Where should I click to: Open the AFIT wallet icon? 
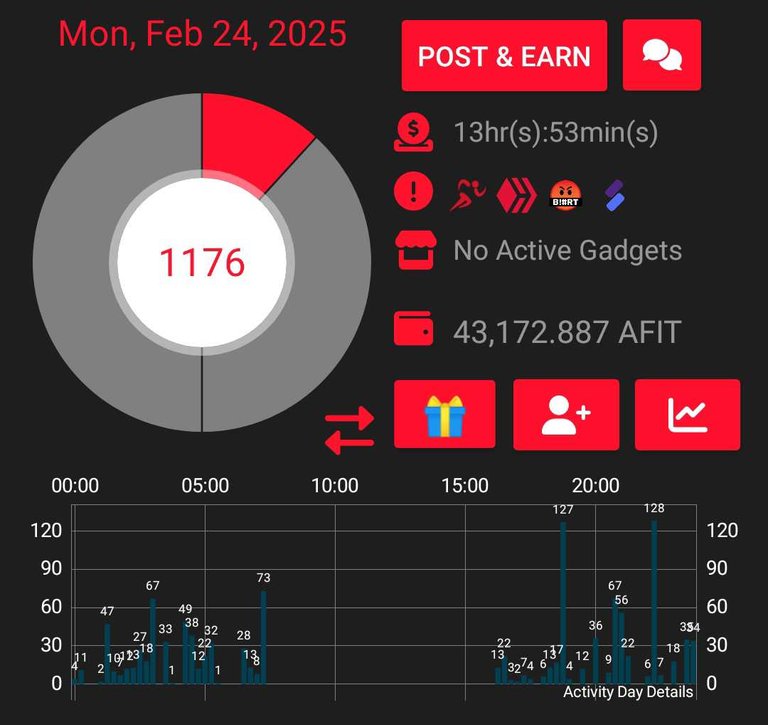tap(414, 330)
